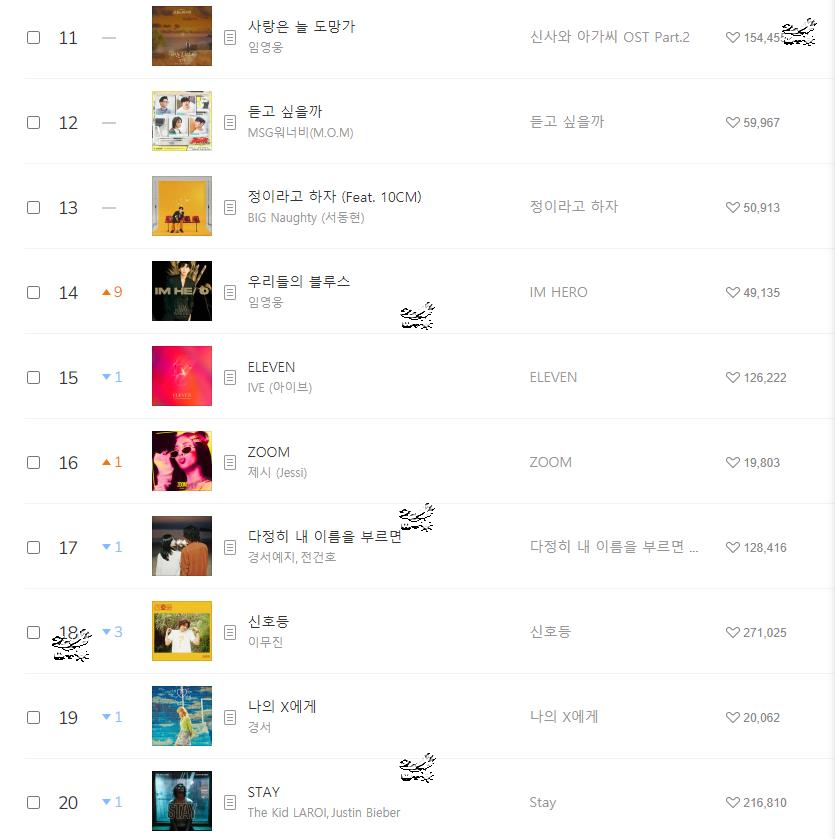Visit artist 제시 (Jessi)
835x839 pixels.
pyautogui.click(x=278, y=472)
